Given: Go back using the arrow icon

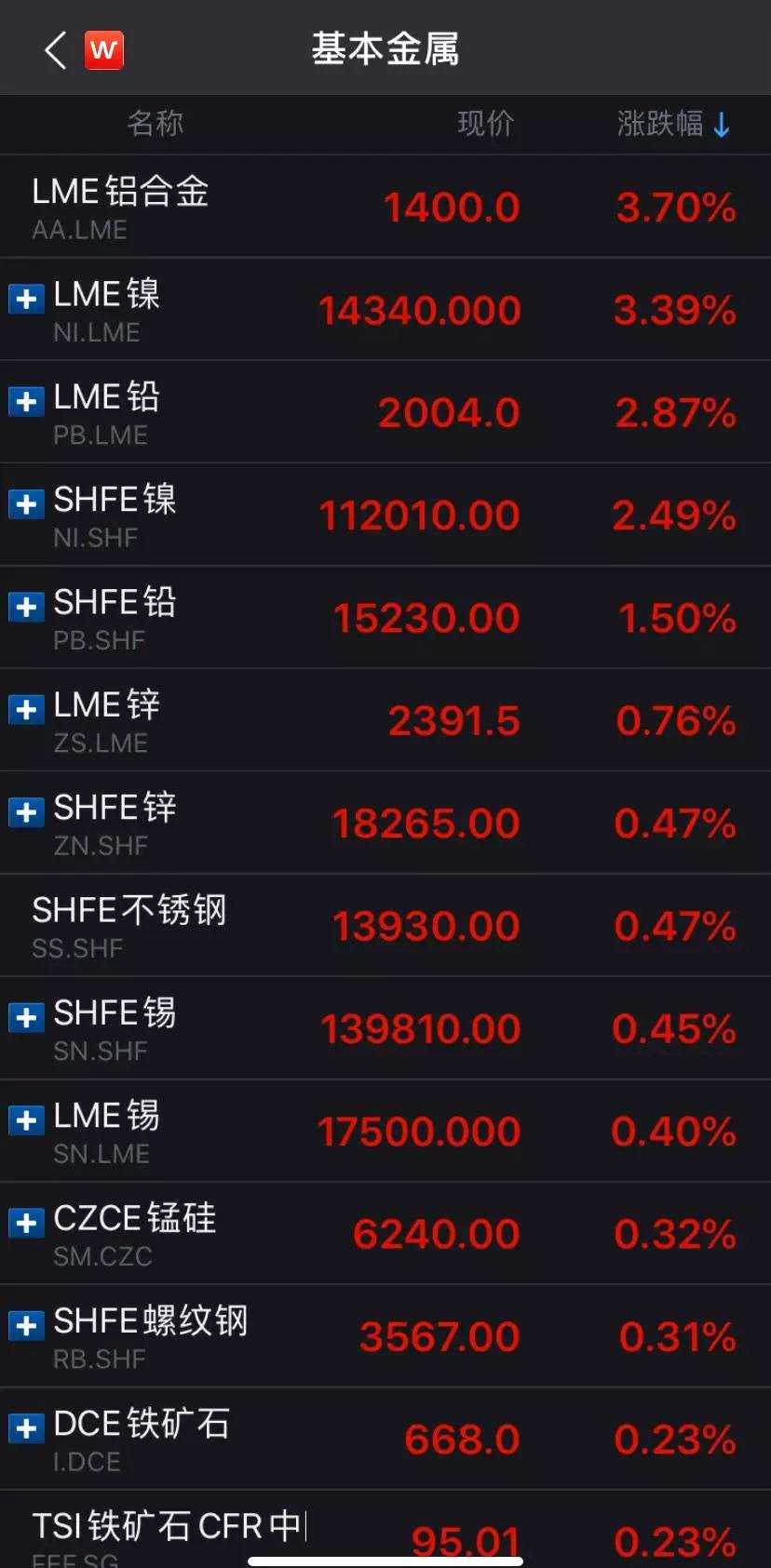Looking at the screenshot, I should pos(55,49).
